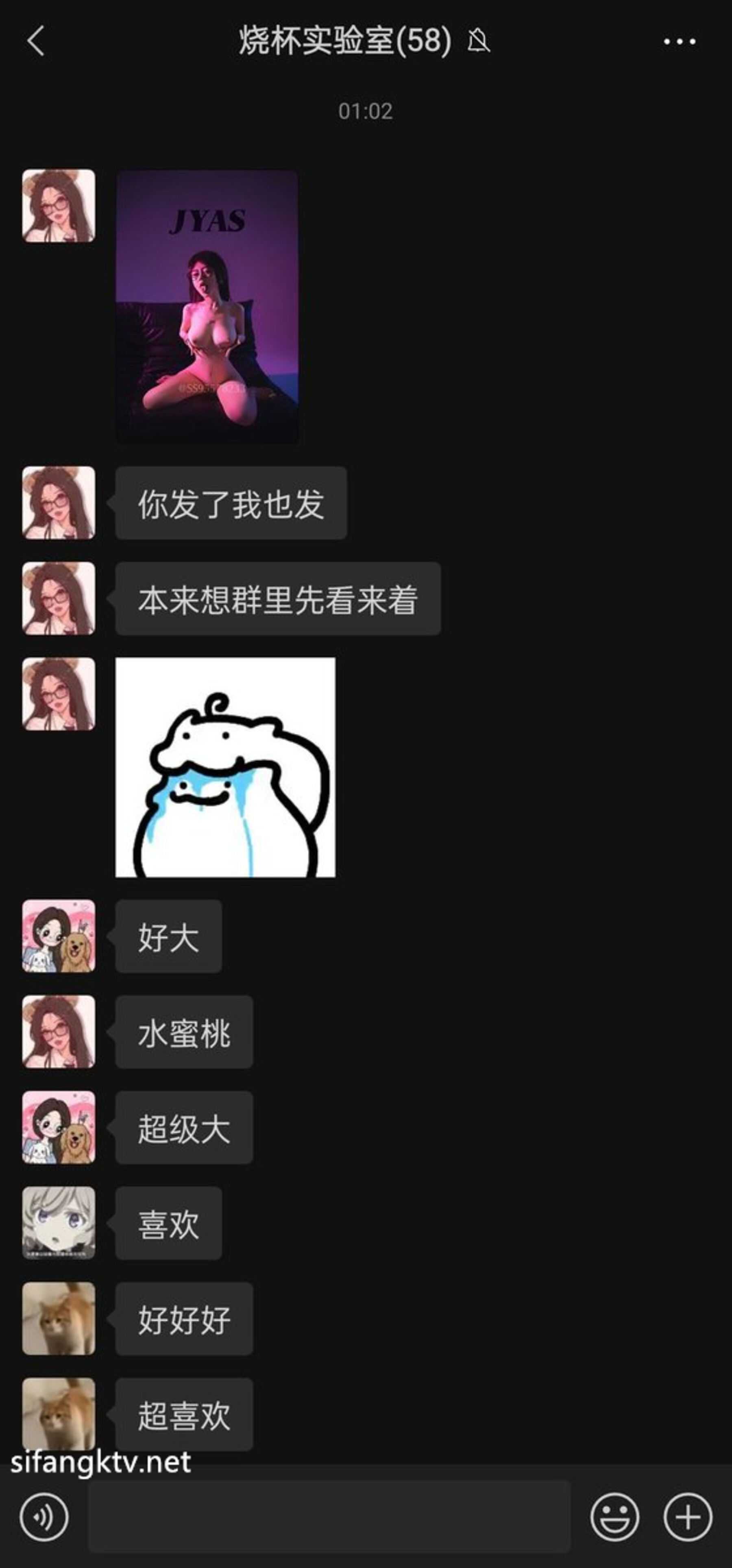Open the group chat options menu

coord(679,41)
